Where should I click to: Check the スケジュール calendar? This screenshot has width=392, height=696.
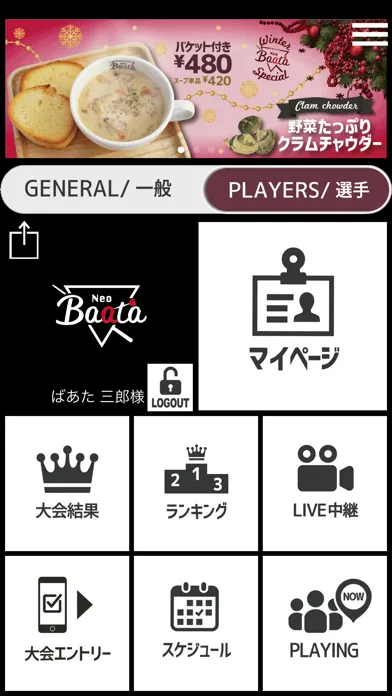coord(196,623)
